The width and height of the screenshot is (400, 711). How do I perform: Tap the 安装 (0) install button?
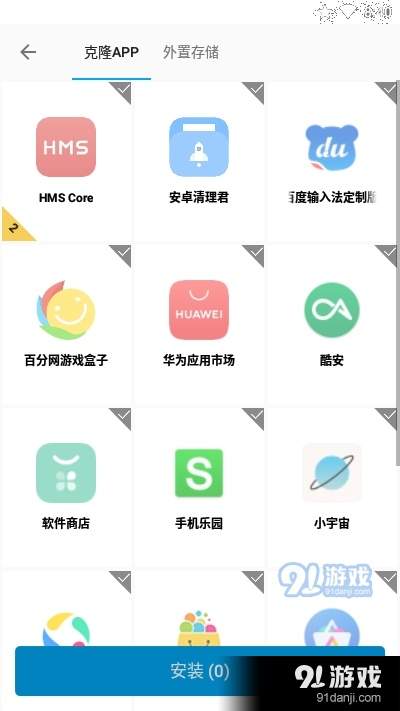click(x=200, y=671)
